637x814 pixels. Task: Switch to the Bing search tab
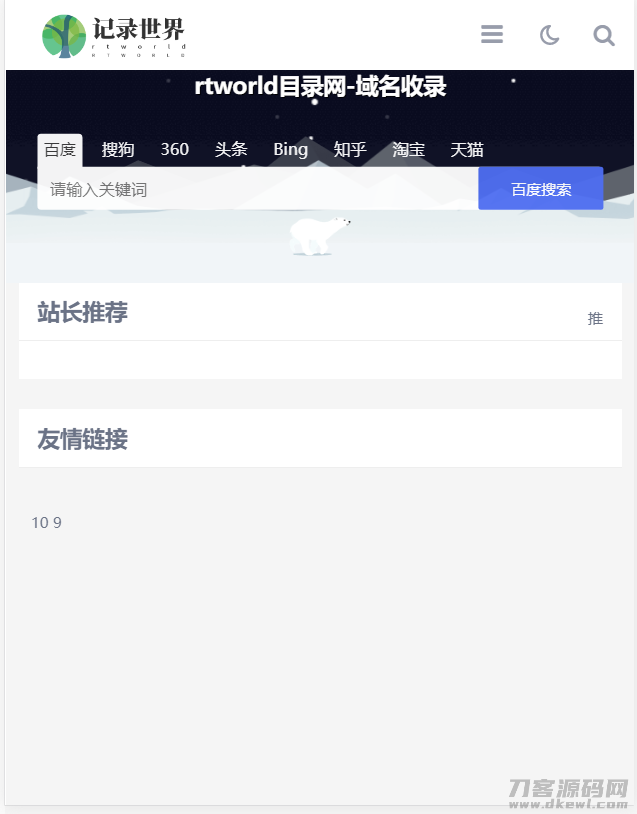click(x=291, y=150)
